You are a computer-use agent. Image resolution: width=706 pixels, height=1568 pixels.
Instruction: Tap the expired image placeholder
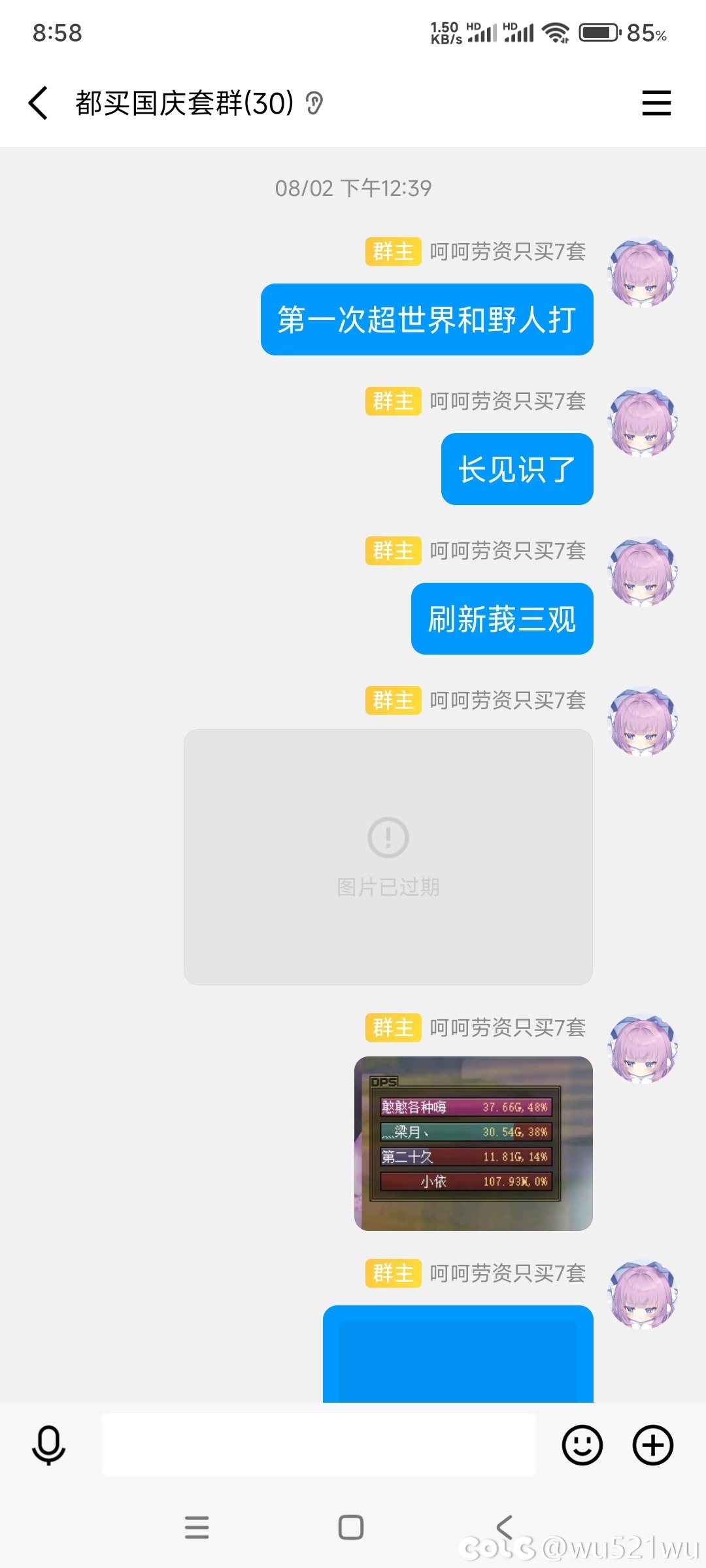click(x=388, y=857)
